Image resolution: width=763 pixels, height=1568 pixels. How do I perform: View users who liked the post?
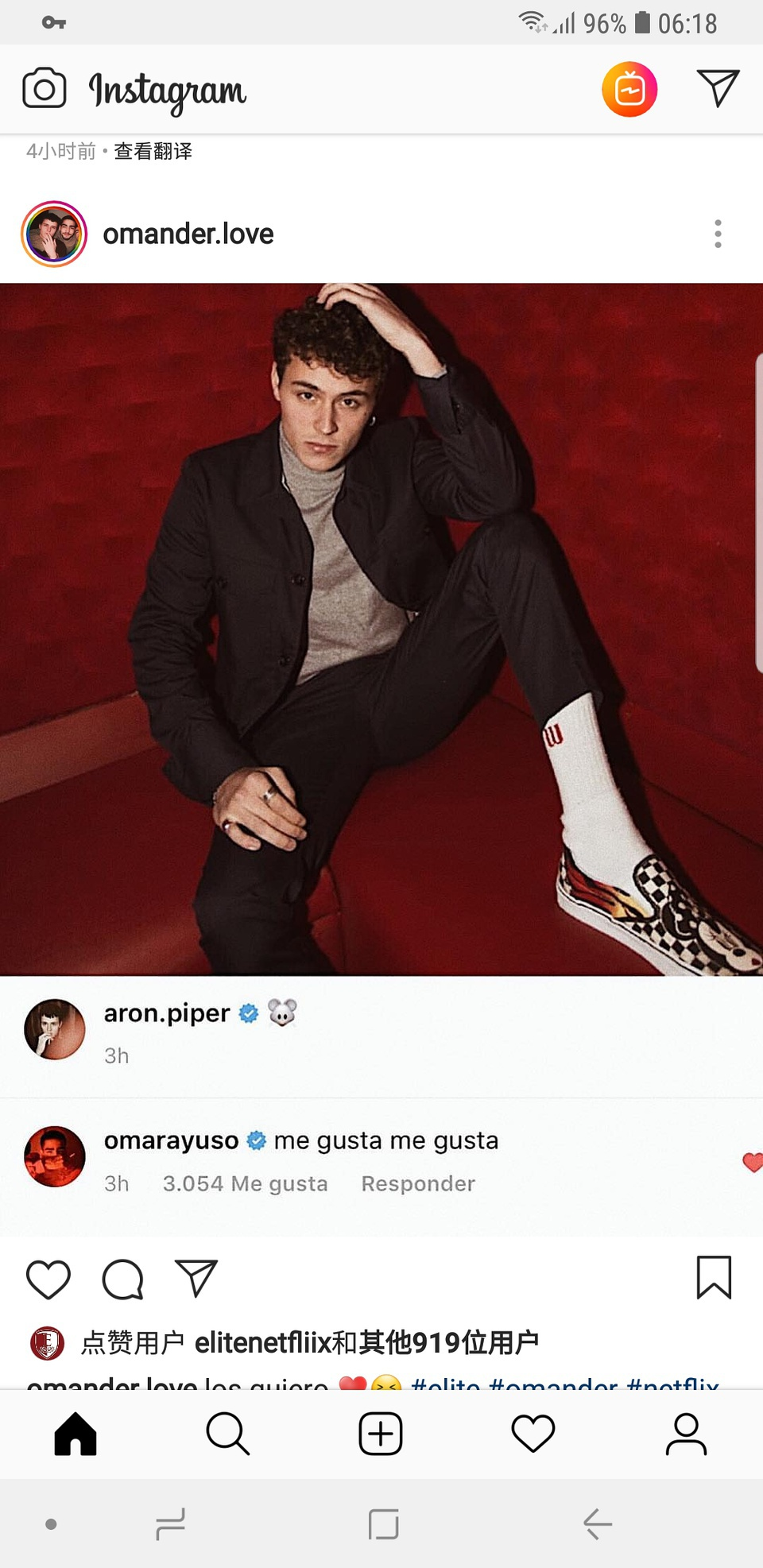(366, 1342)
